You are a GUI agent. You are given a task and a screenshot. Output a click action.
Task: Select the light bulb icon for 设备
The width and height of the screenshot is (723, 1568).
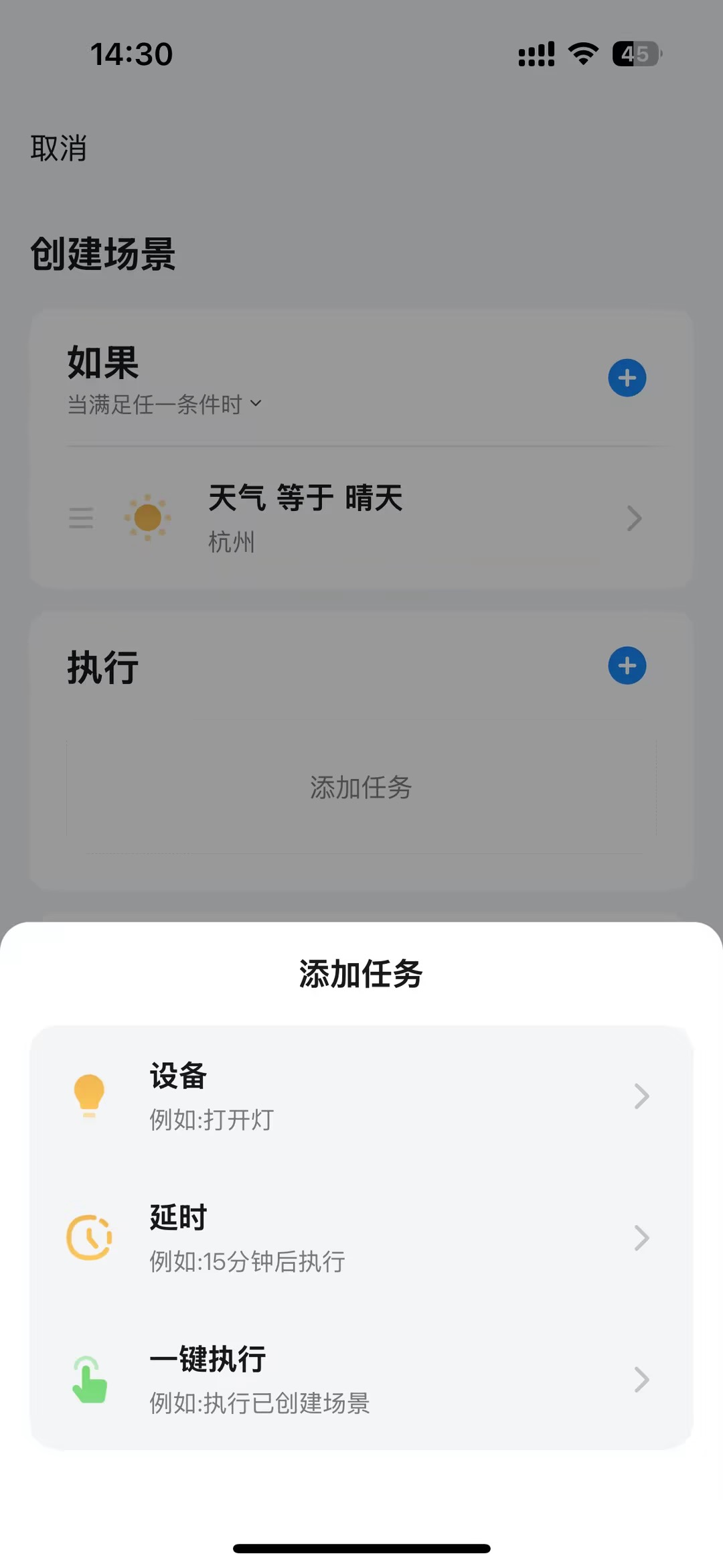tap(90, 1095)
